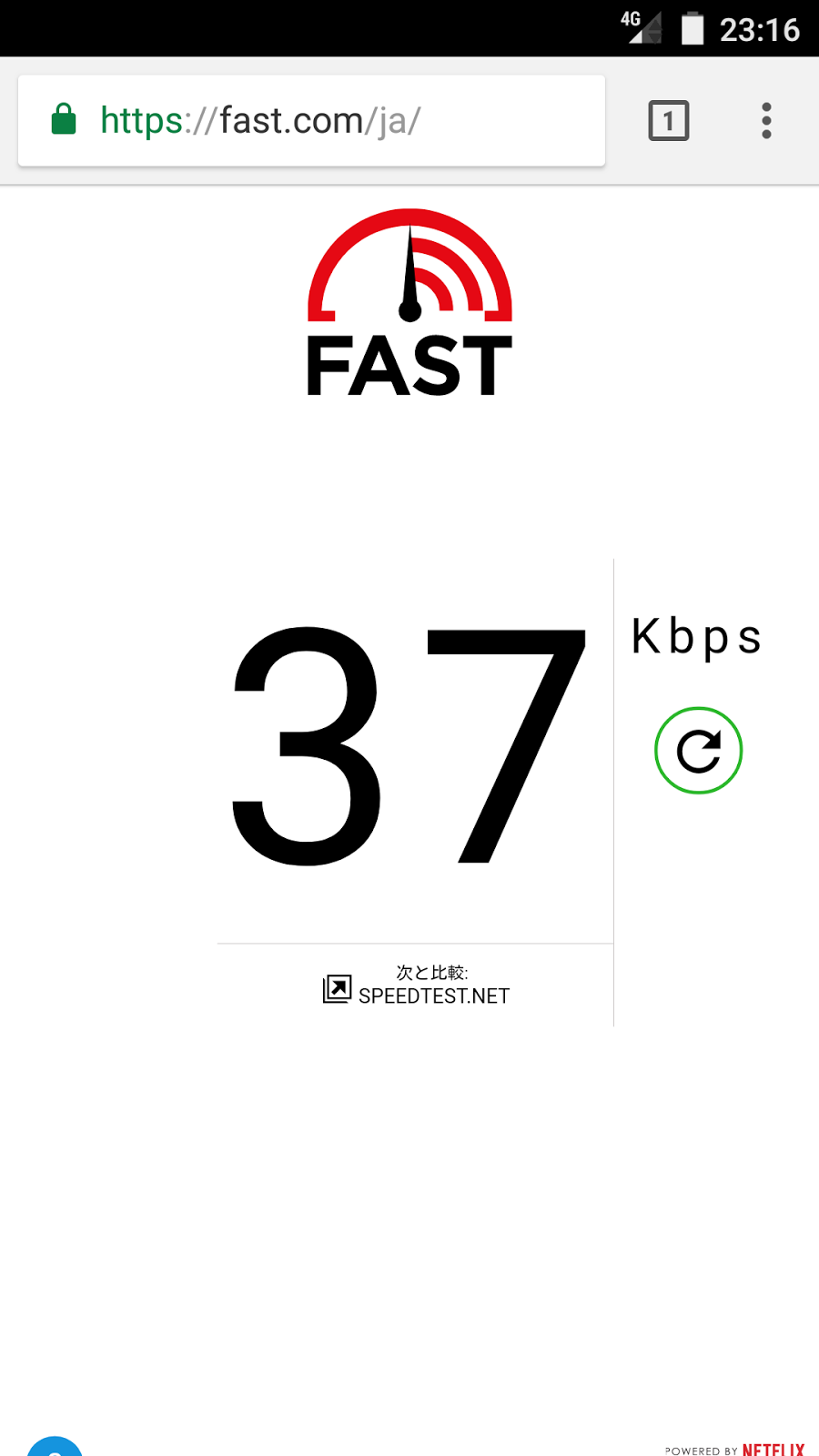Tap the fast.com address bar
This screenshot has width=819, height=1456.
(x=309, y=121)
